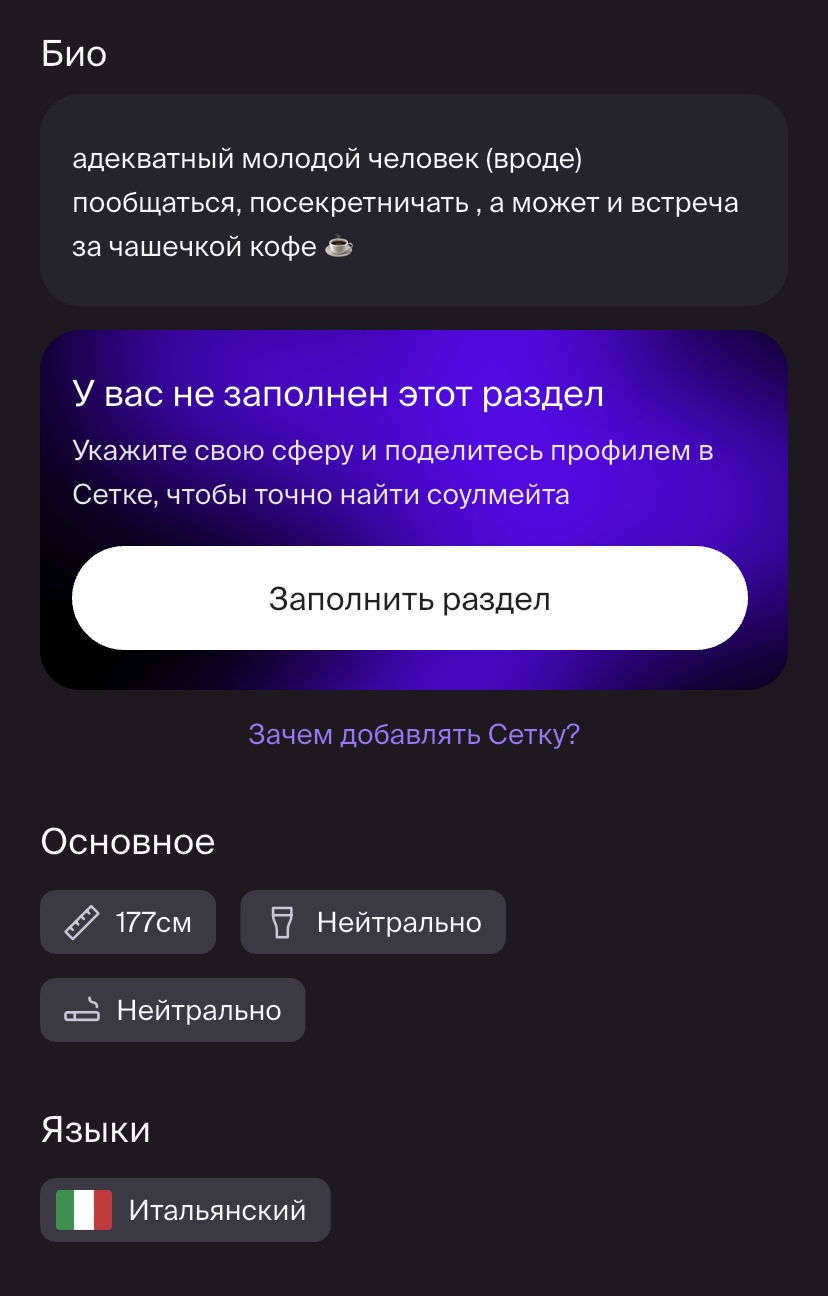Edit the bio text field
The image size is (828, 1296).
pos(414,201)
